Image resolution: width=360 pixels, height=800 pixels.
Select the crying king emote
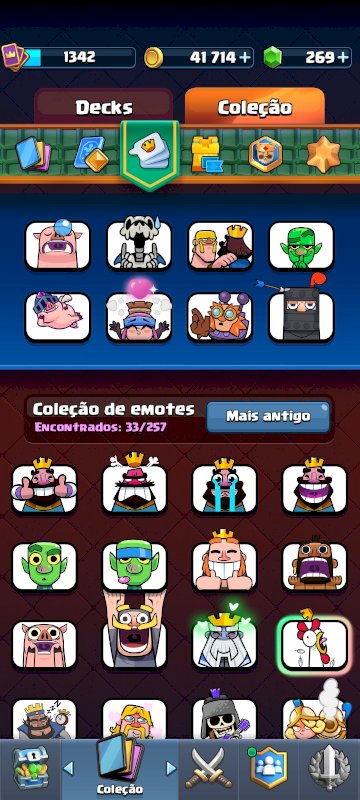pyautogui.click(x=224, y=487)
